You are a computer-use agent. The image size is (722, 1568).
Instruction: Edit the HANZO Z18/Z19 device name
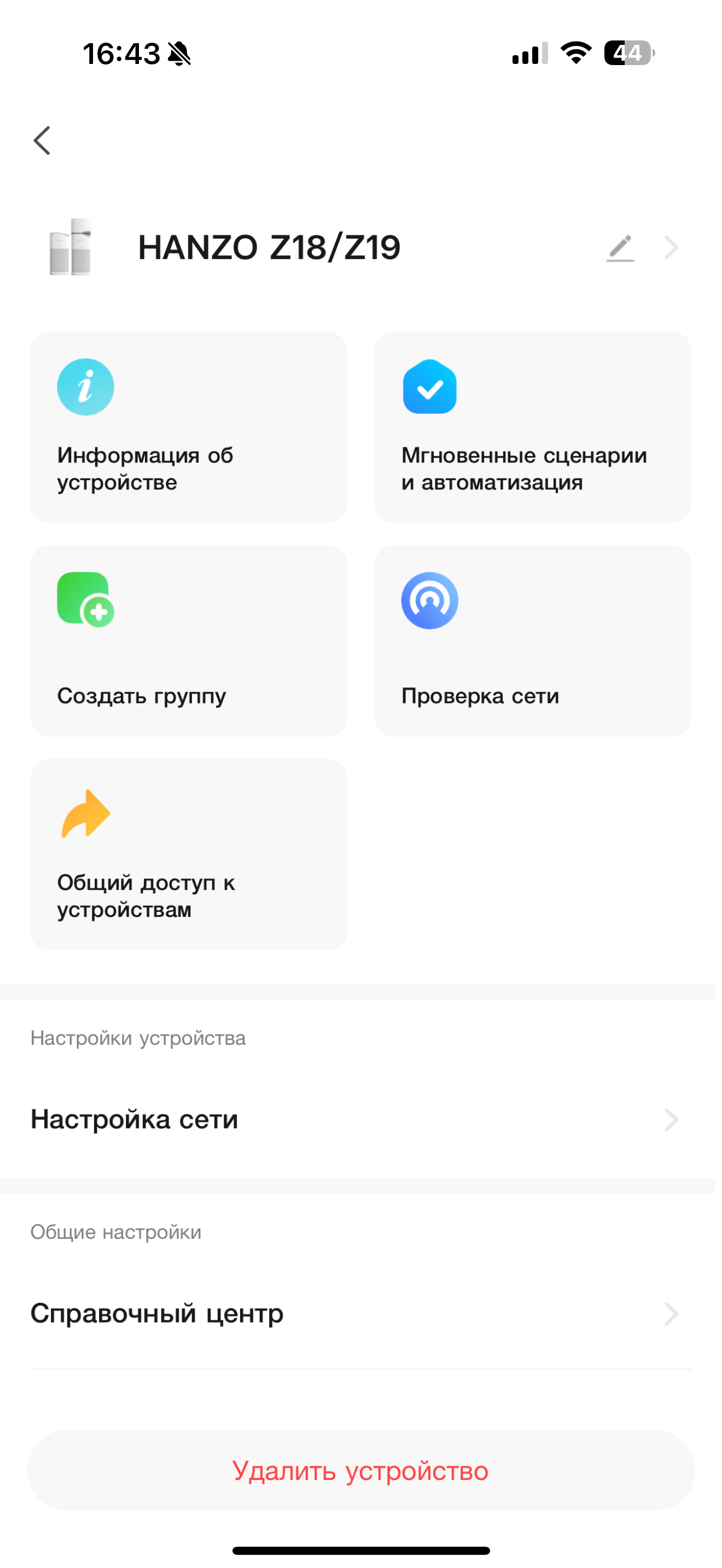620,248
